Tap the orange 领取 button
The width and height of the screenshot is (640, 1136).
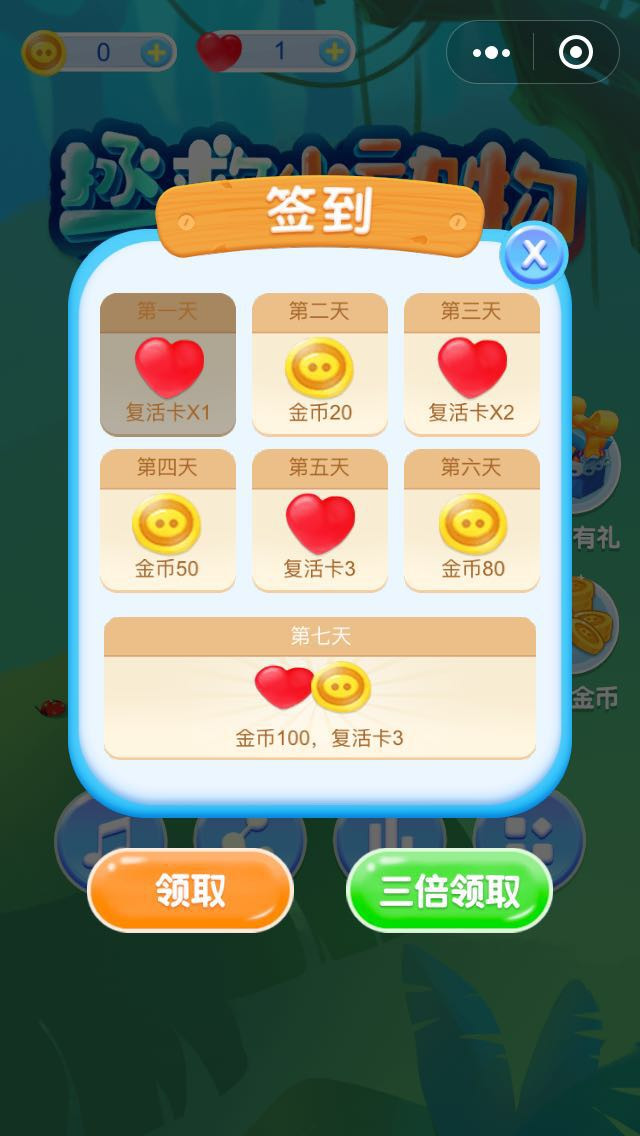coord(190,890)
